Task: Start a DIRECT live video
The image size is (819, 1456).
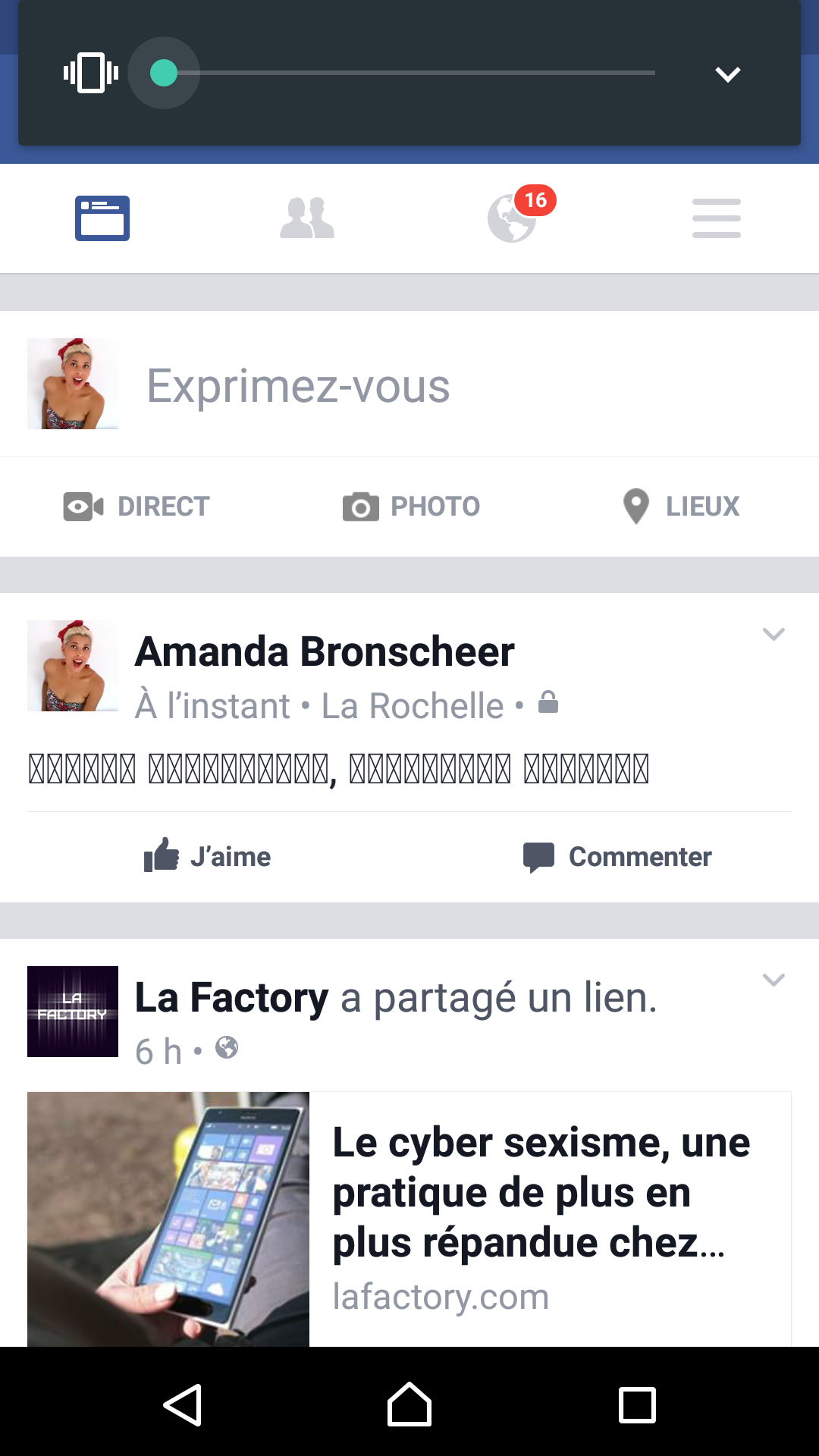Action: click(x=136, y=507)
